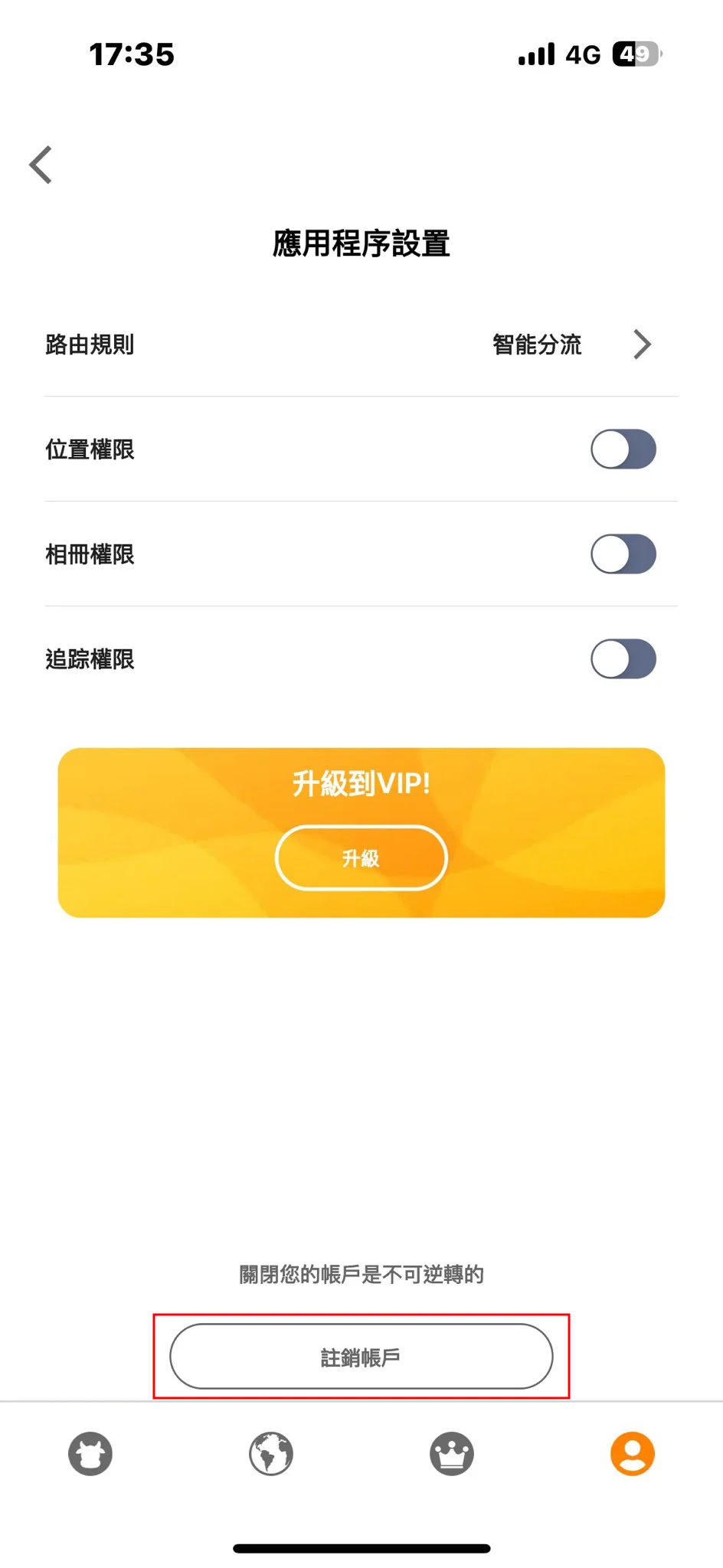
Task: Toggle the 位置權限 switch
Action: point(623,449)
